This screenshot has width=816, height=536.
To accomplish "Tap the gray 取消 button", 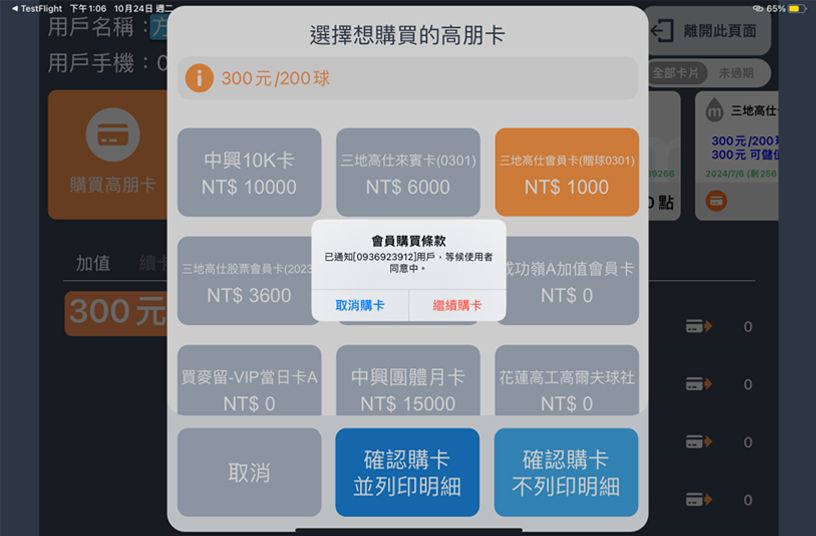I will [249, 472].
